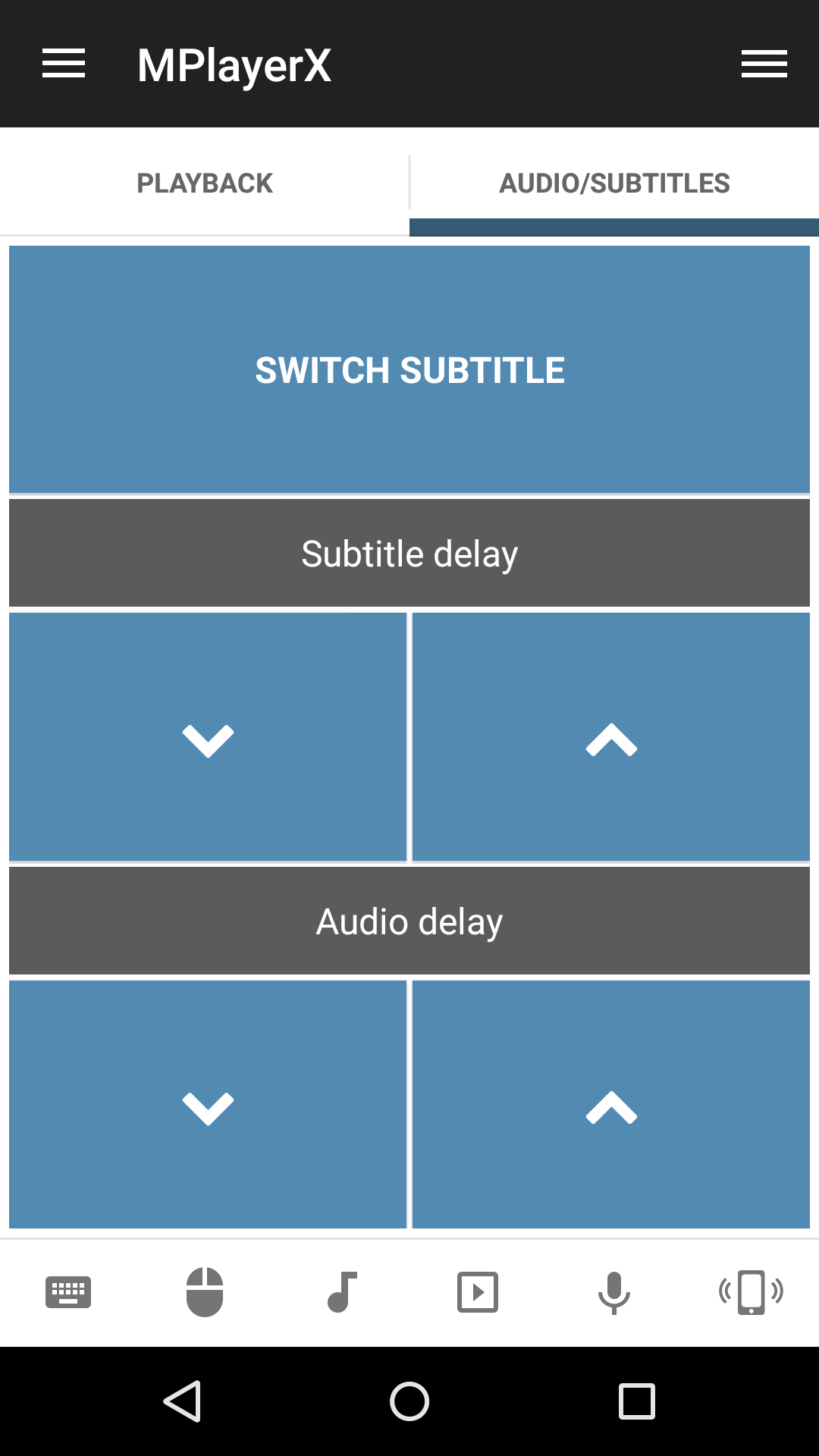
Task: Open the keyboard remote
Action: [x=68, y=1292]
